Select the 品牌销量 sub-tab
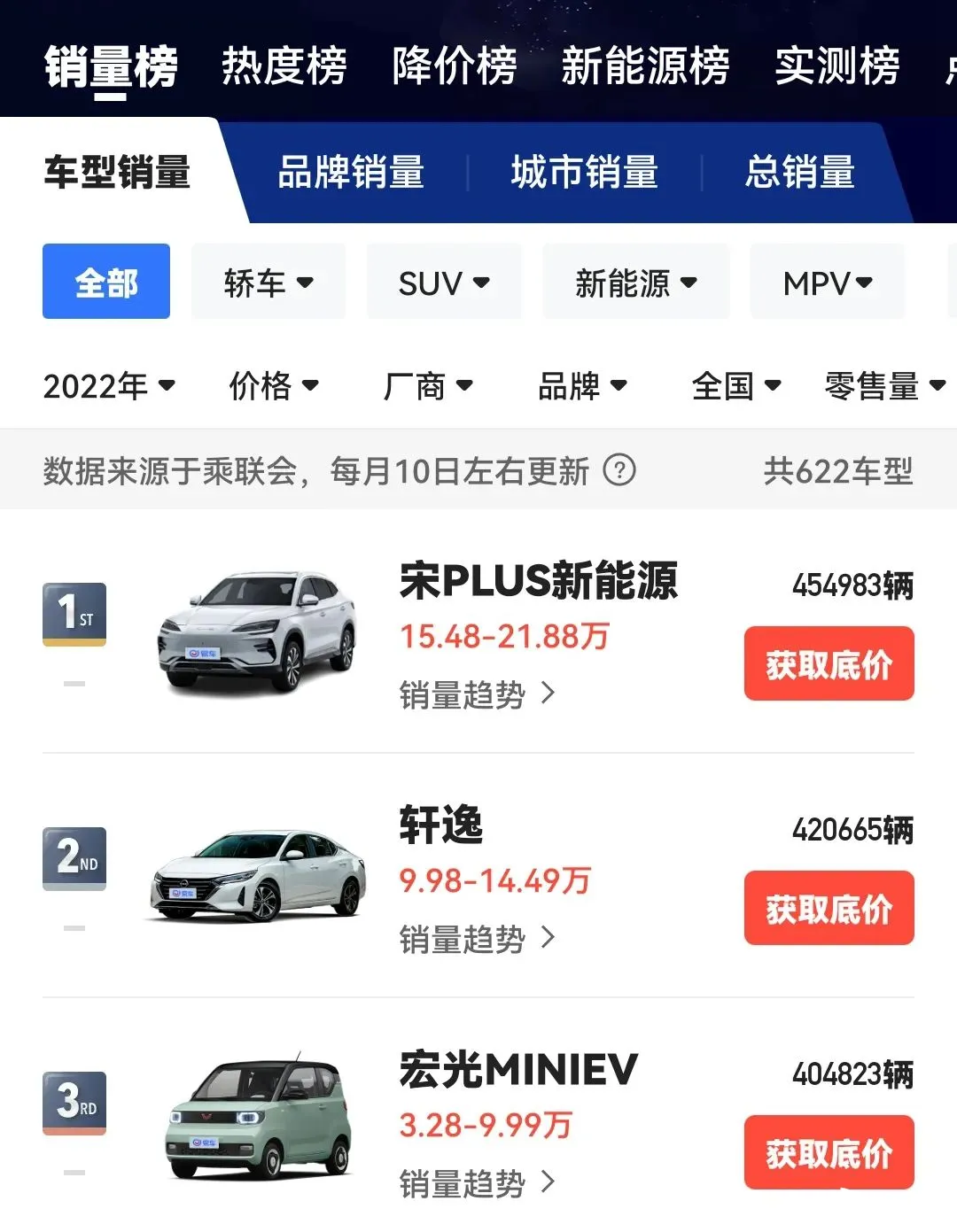 pos(351,172)
